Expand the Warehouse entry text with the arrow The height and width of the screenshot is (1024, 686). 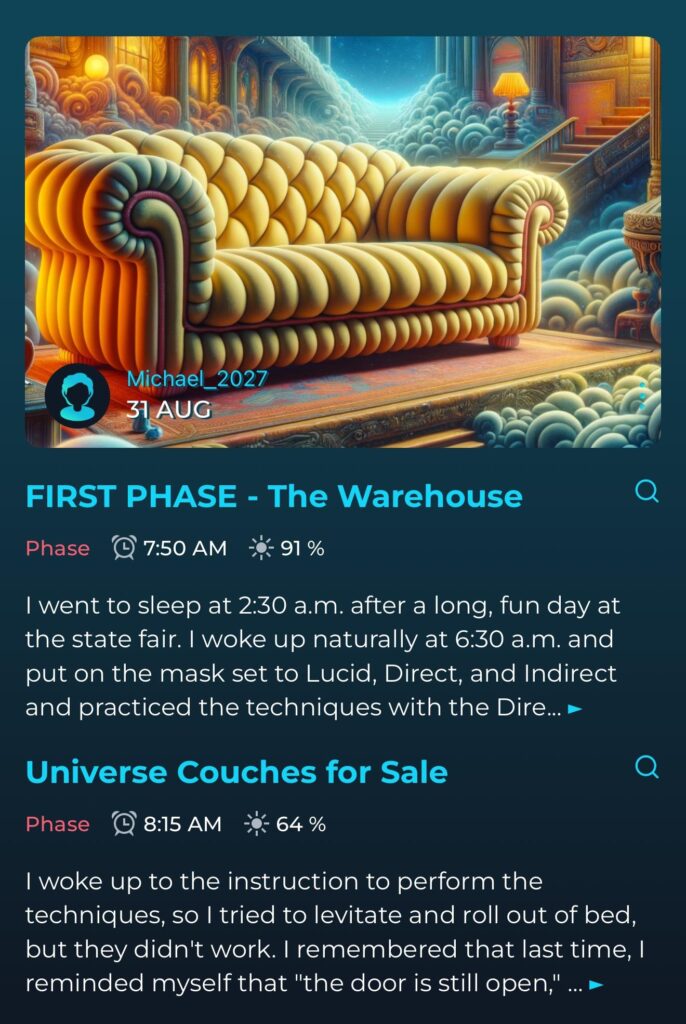coord(575,709)
